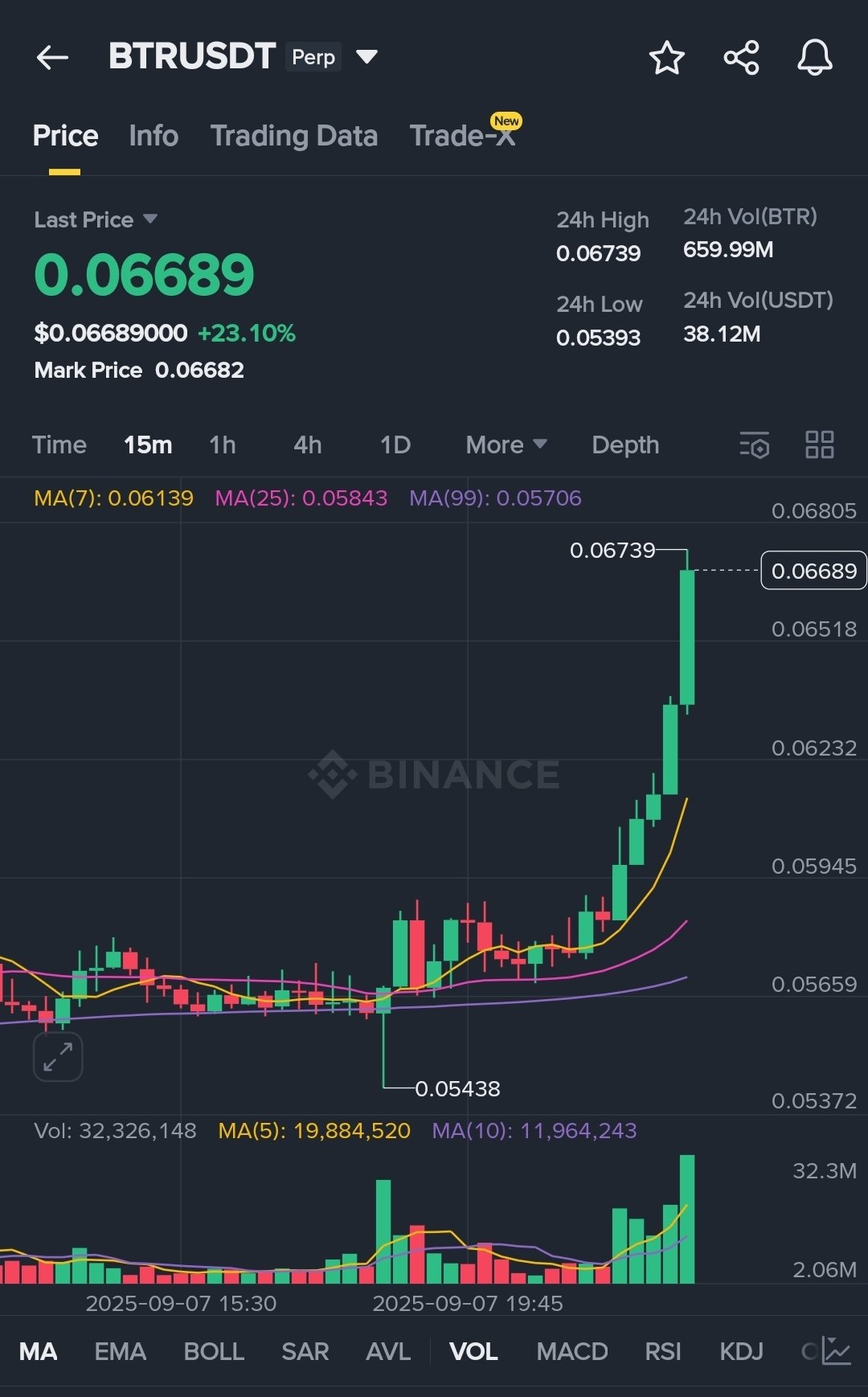Viewport: 868px width, 1397px height.
Task: Choose the RSI indicator
Action: click(x=662, y=1351)
